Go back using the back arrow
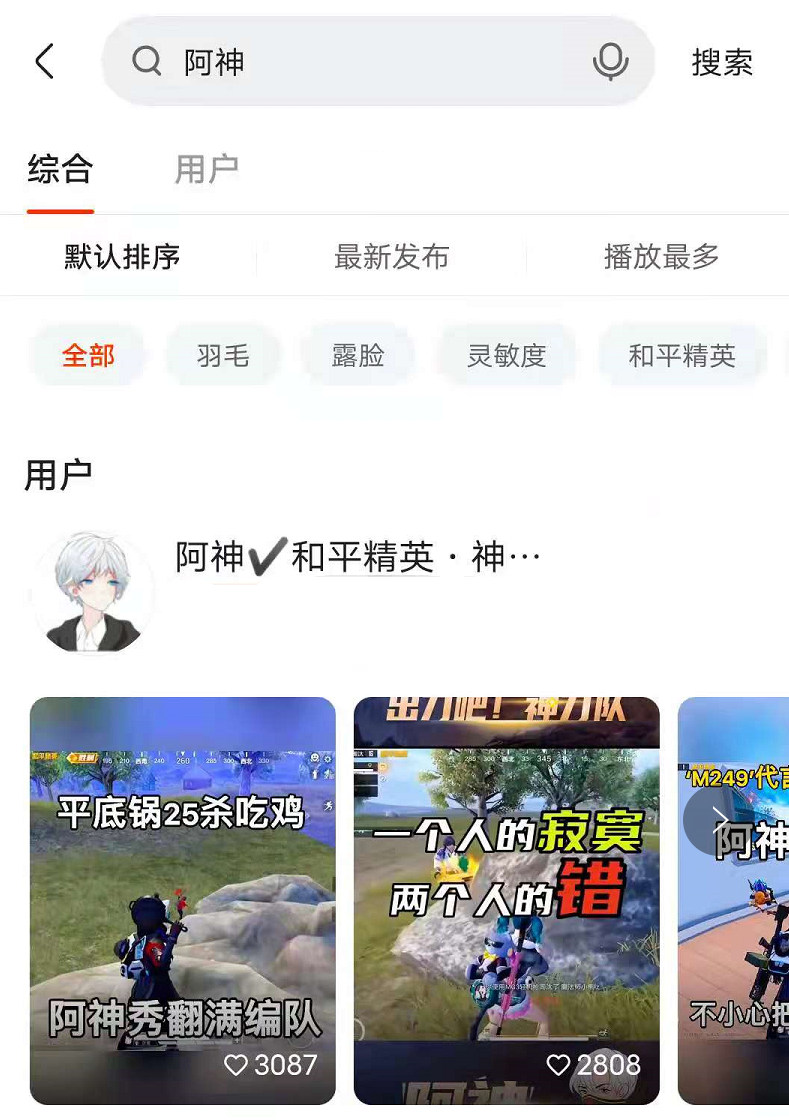Viewport: 789px width, 1120px height. (x=44, y=62)
